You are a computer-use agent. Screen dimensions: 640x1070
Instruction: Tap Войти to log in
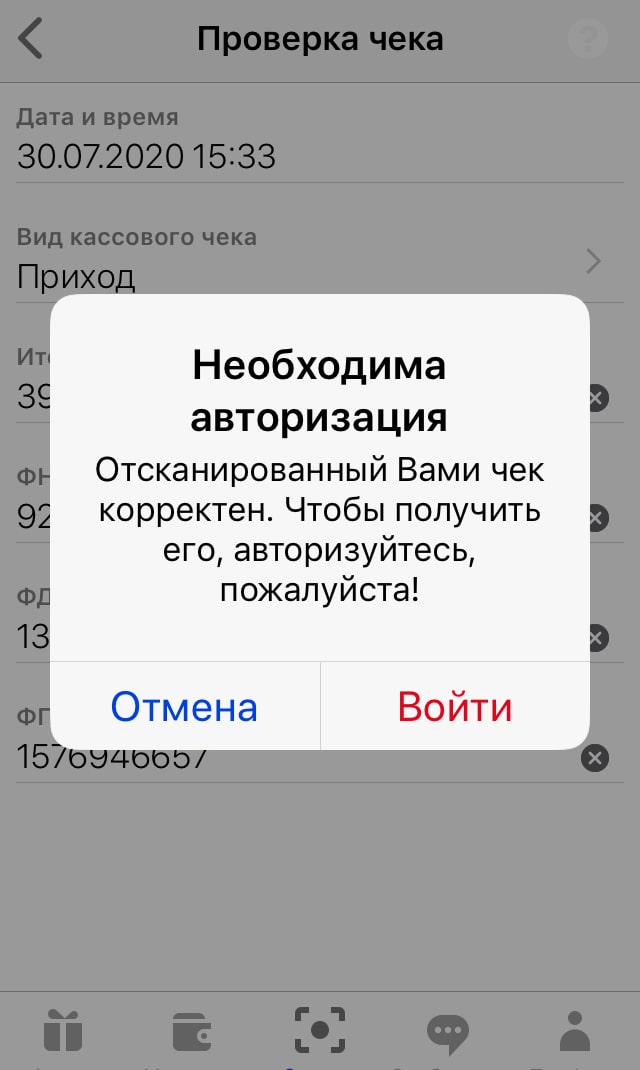tap(455, 706)
